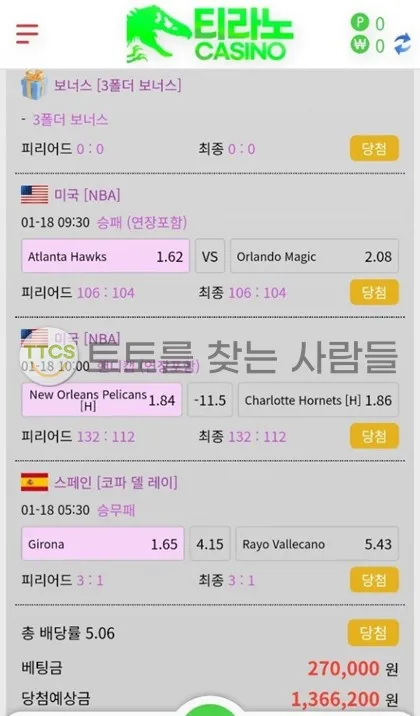Tap the Girona 1.65 odds box
Screen dimensions: 420x716
103,544
